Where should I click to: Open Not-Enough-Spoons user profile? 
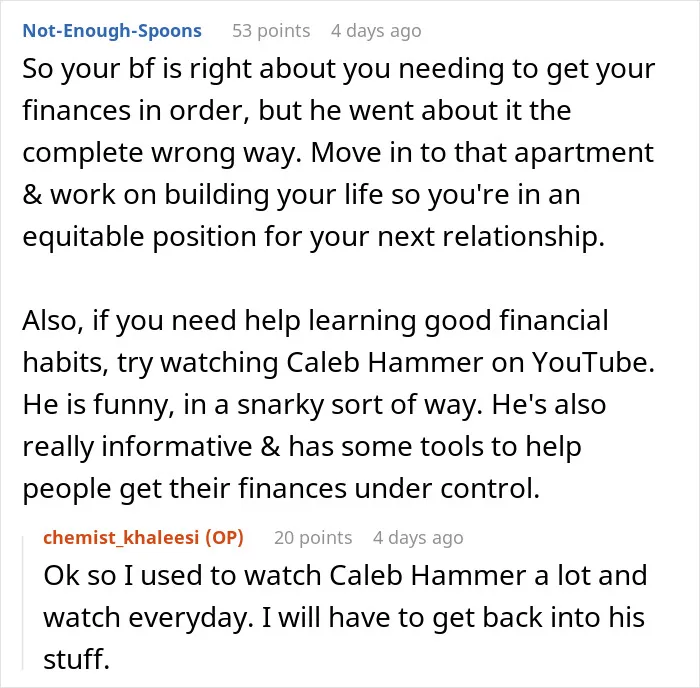tap(112, 31)
